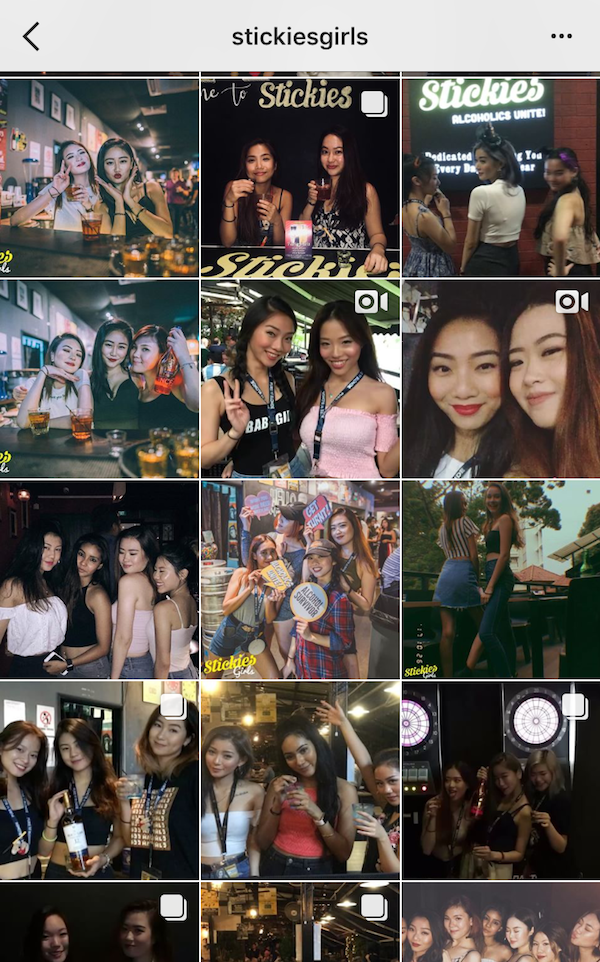Open the three-dot options menu

561,37
